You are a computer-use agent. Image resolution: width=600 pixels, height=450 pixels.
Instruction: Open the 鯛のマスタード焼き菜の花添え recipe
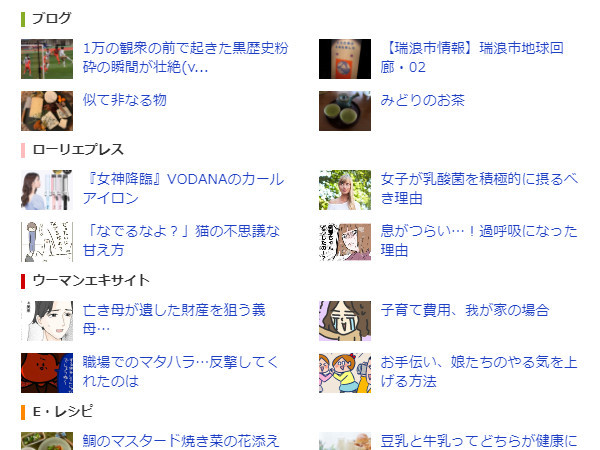[x=181, y=440]
